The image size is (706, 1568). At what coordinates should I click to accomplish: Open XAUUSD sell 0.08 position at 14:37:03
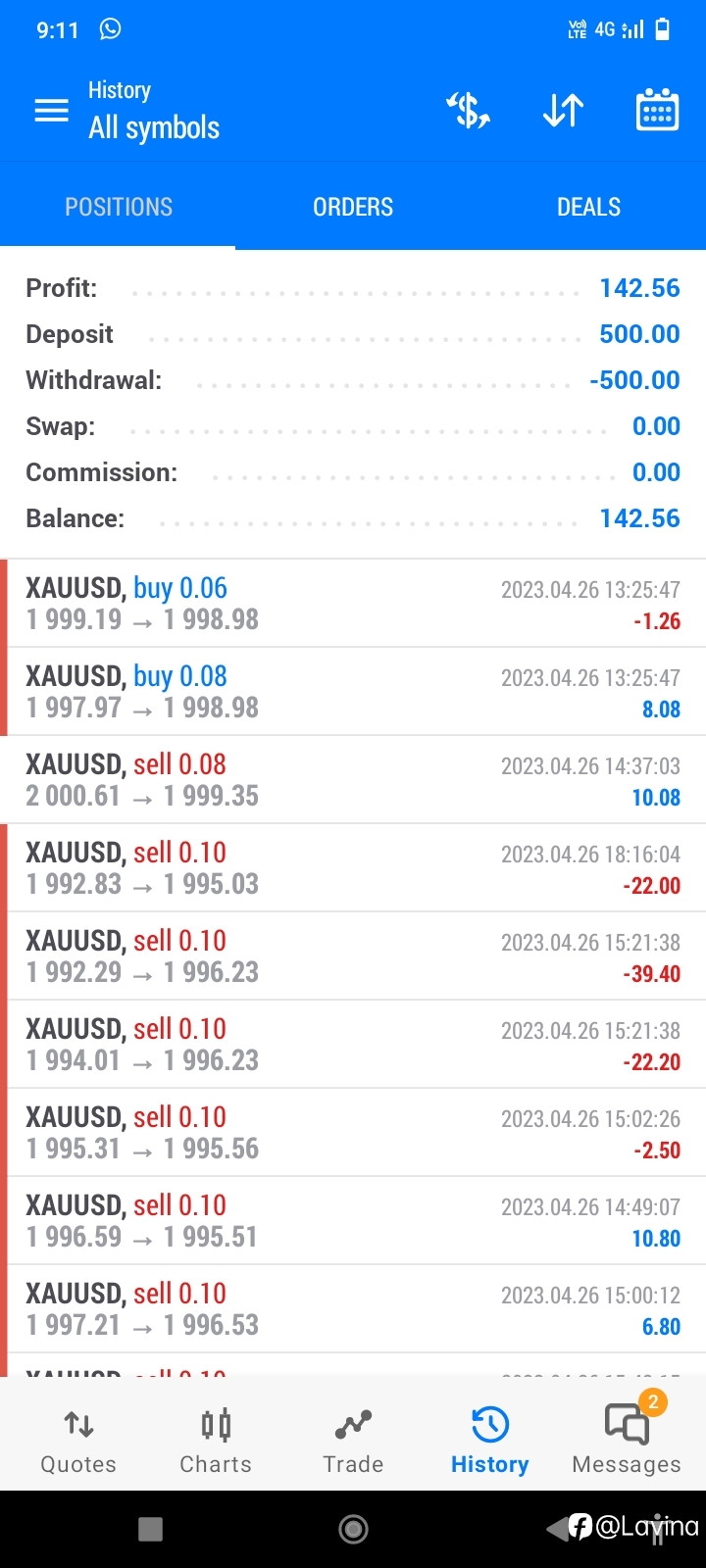pos(353,780)
